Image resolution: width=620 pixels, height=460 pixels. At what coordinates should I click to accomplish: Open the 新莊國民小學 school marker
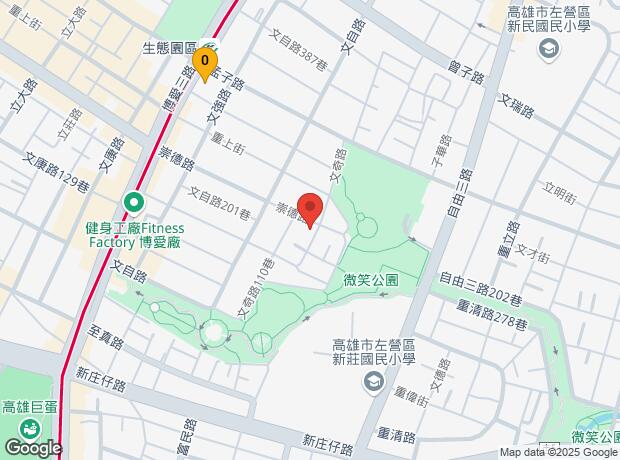tap(374, 382)
